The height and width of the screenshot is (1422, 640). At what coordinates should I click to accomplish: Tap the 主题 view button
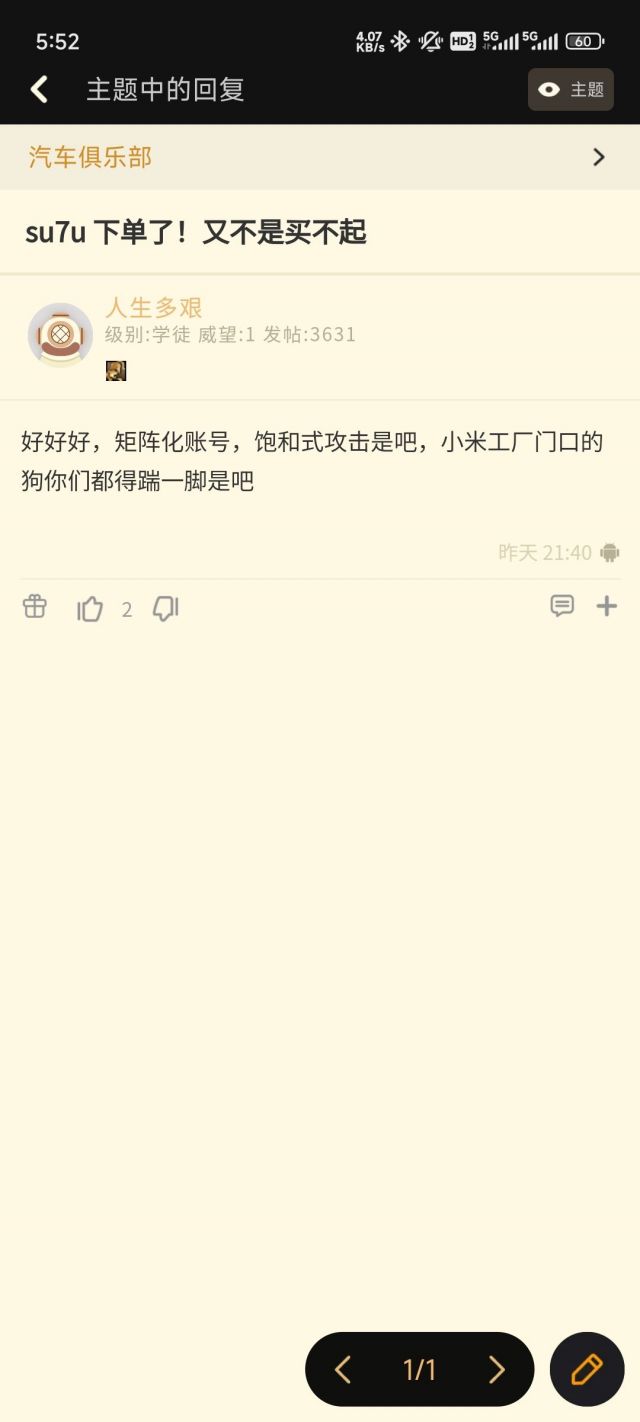point(571,90)
